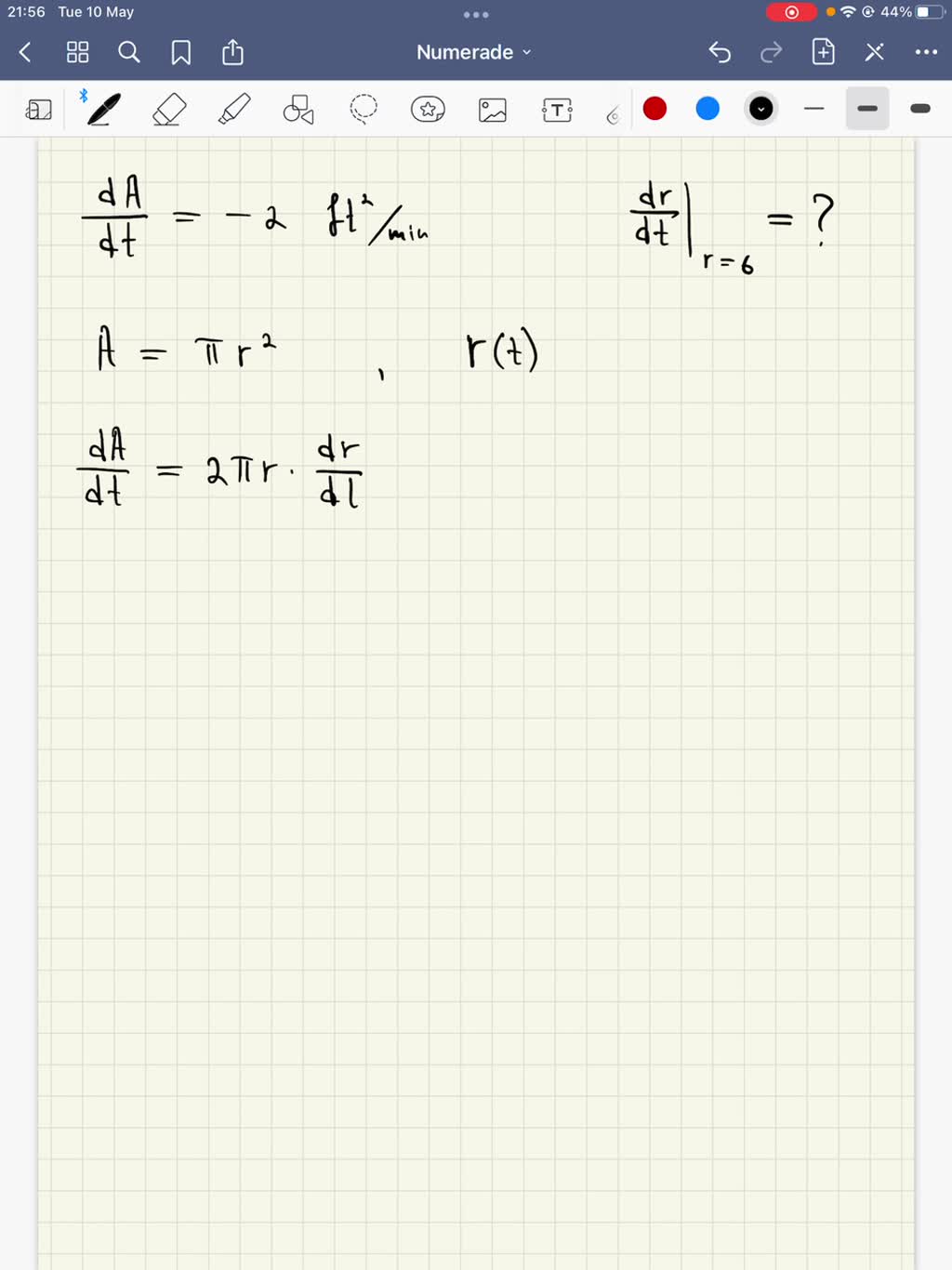952x1270 pixels.
Task: Open the page thumbnails view
Action: [77, 52]
